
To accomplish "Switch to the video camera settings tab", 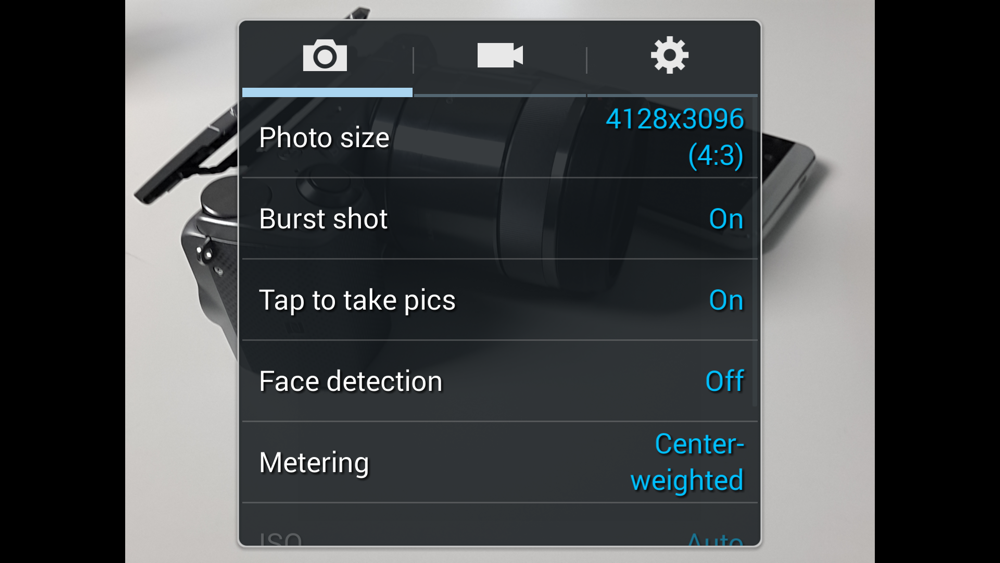I will point(500,56).
